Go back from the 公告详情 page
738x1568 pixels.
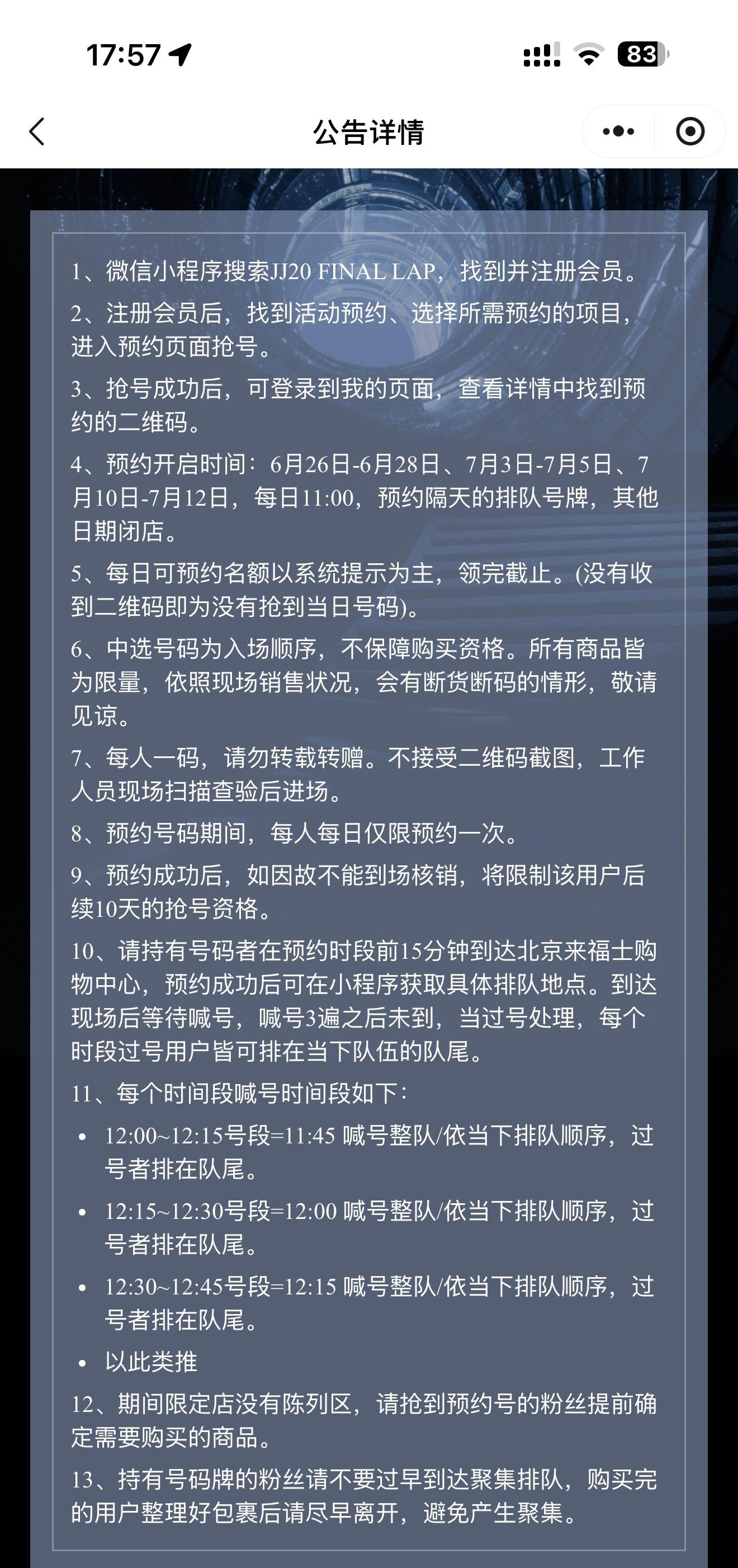(x=37, y=131)
